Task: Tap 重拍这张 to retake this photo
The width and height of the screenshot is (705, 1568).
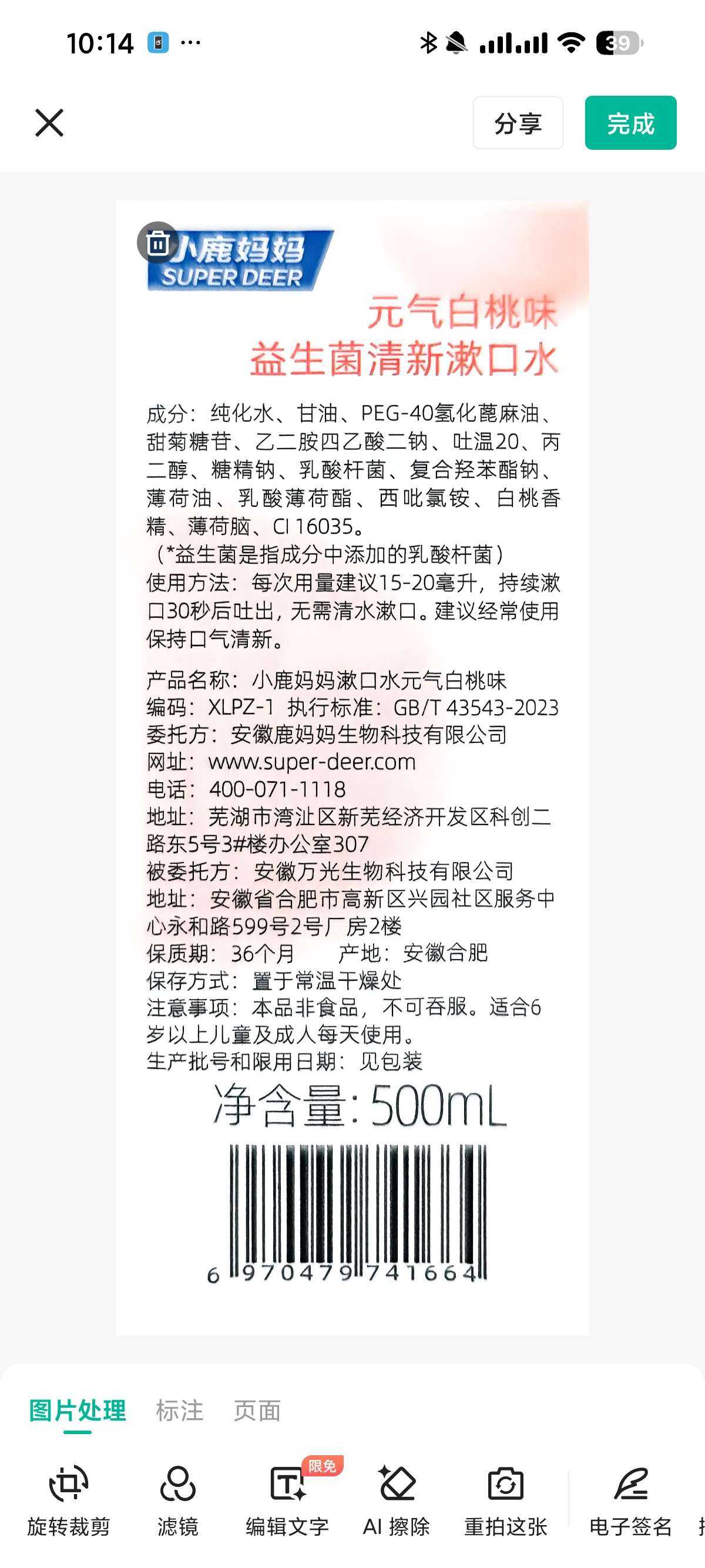Action: click(505, 1500)
